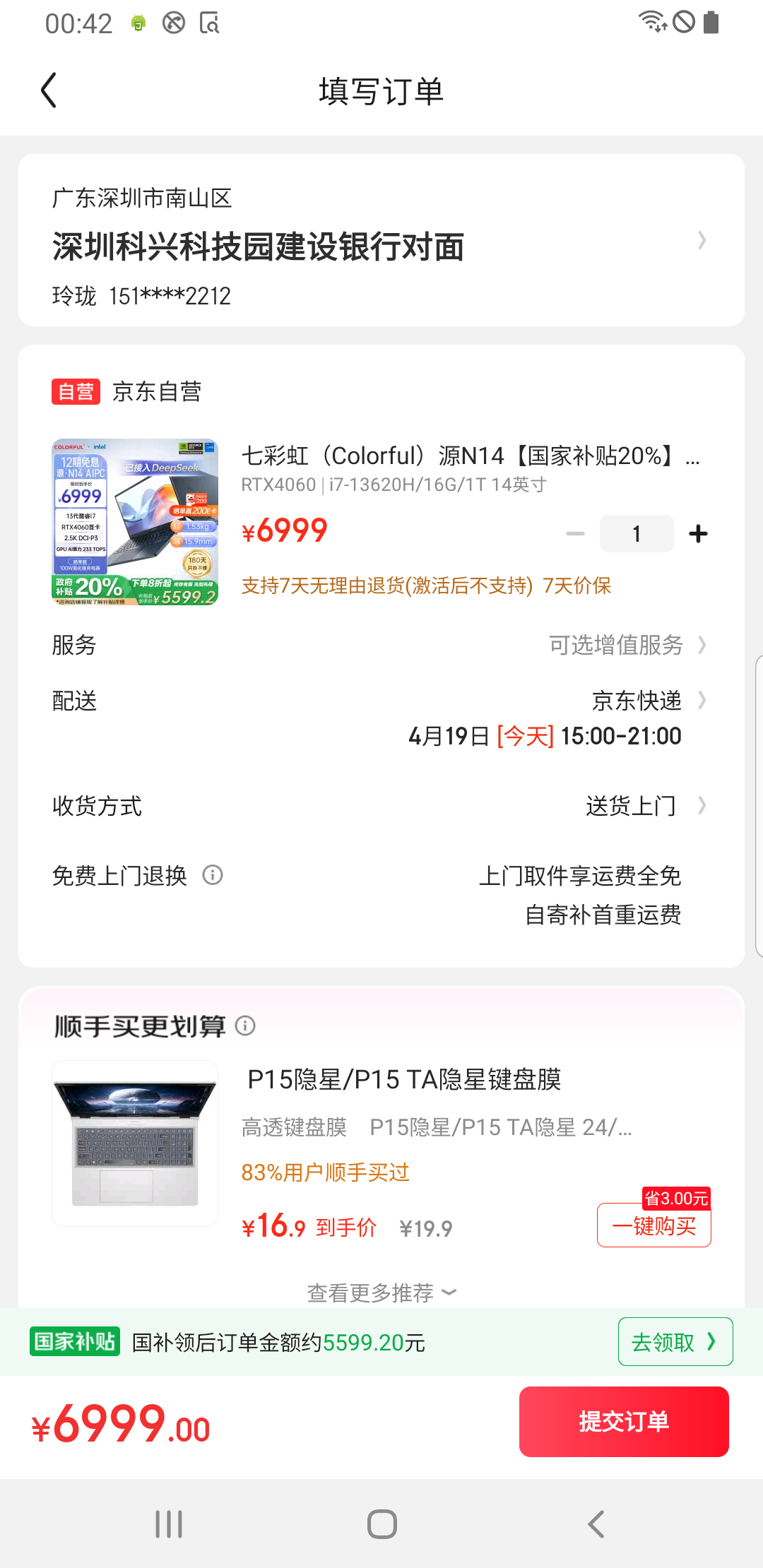
Task: Open the Colorful N14 laptop product image
Action: (x=135, y=522)
